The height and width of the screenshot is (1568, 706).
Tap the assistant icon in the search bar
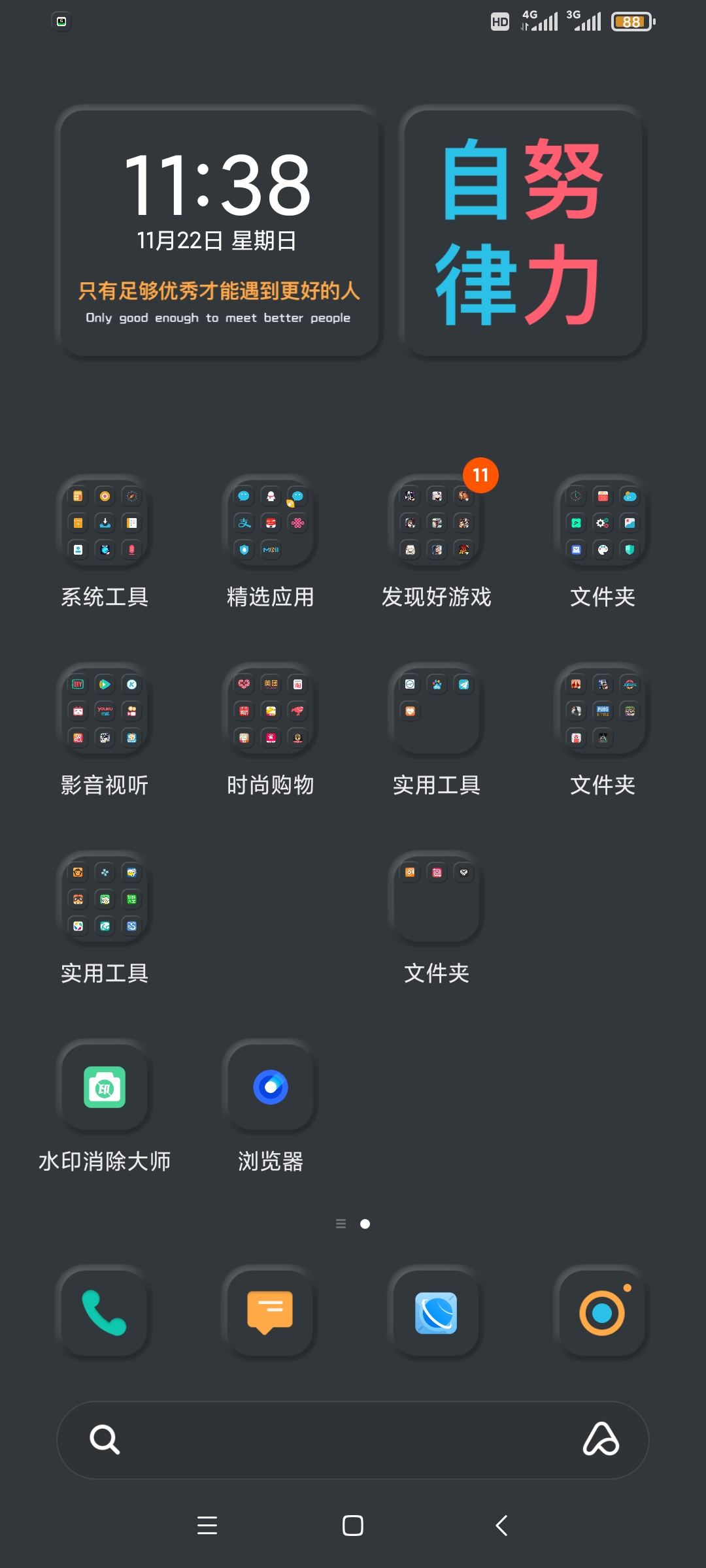pos(601,1439)
